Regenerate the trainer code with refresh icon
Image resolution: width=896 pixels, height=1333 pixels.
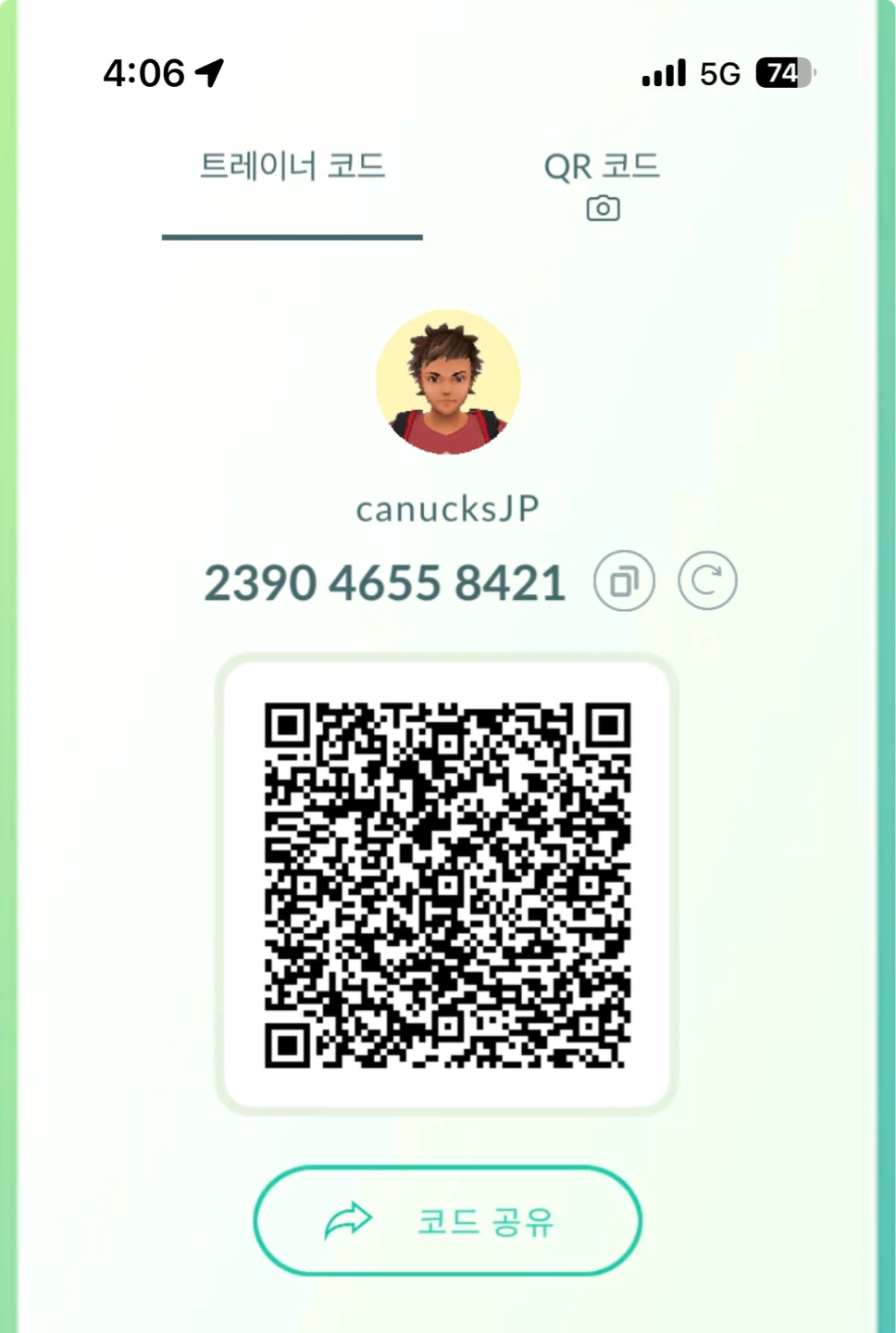coord(707,581)
